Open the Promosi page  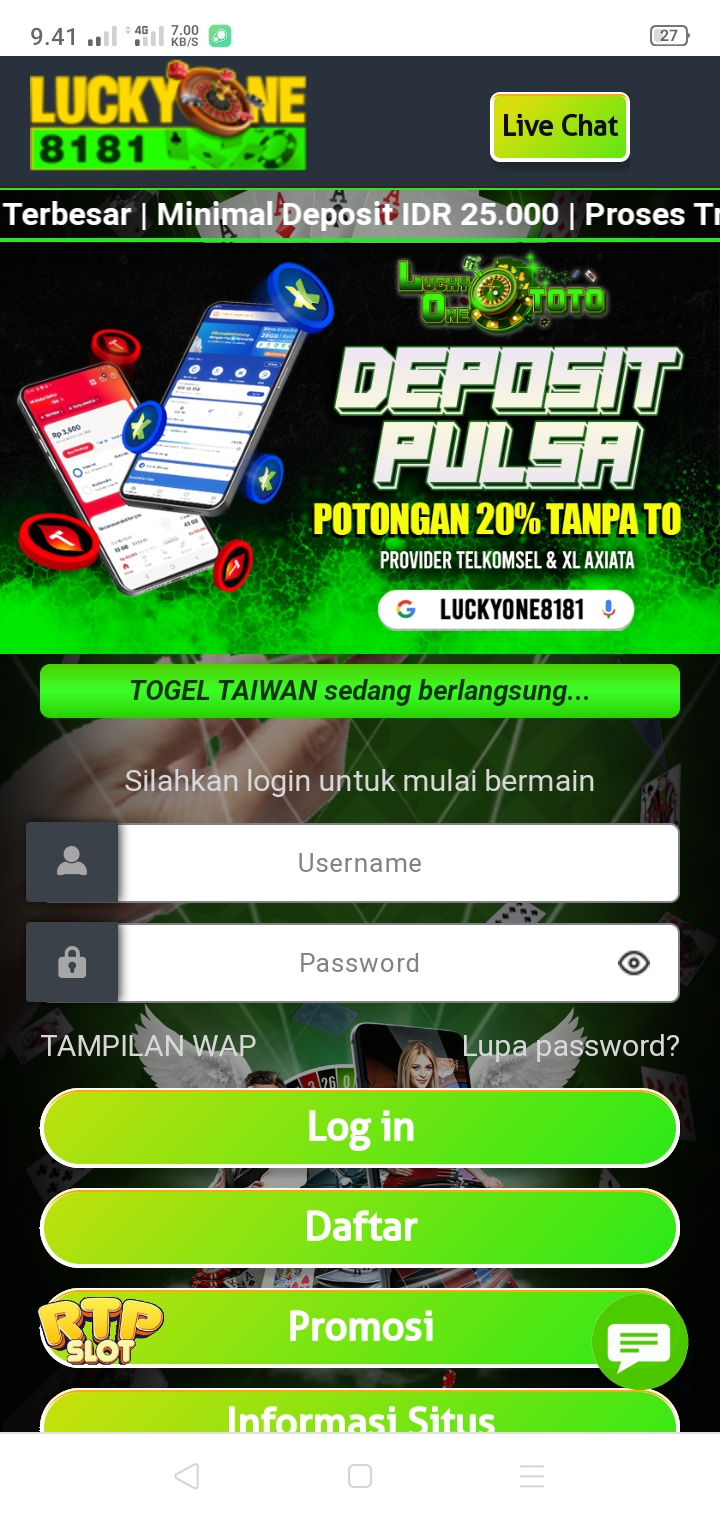pos(360,1326)
